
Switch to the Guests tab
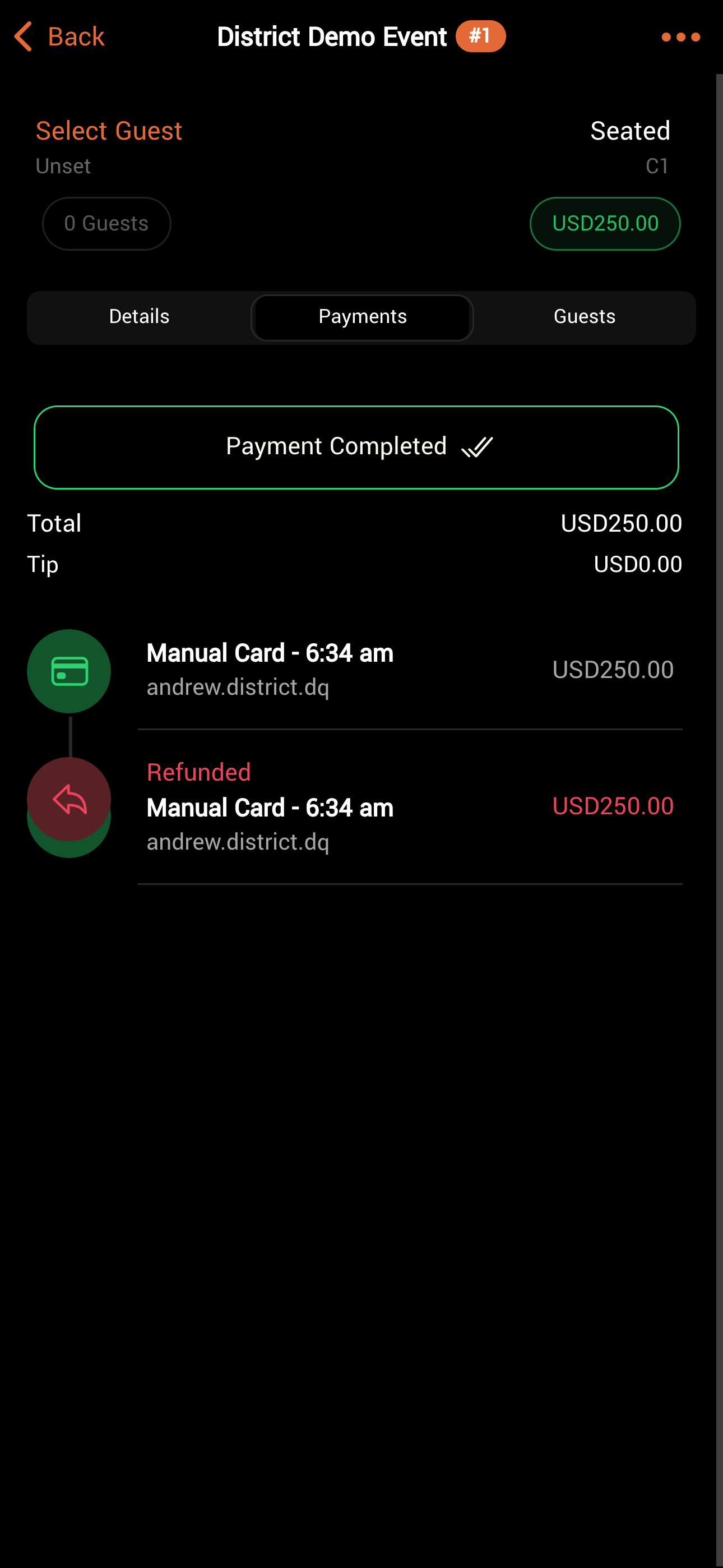[584, 316]
